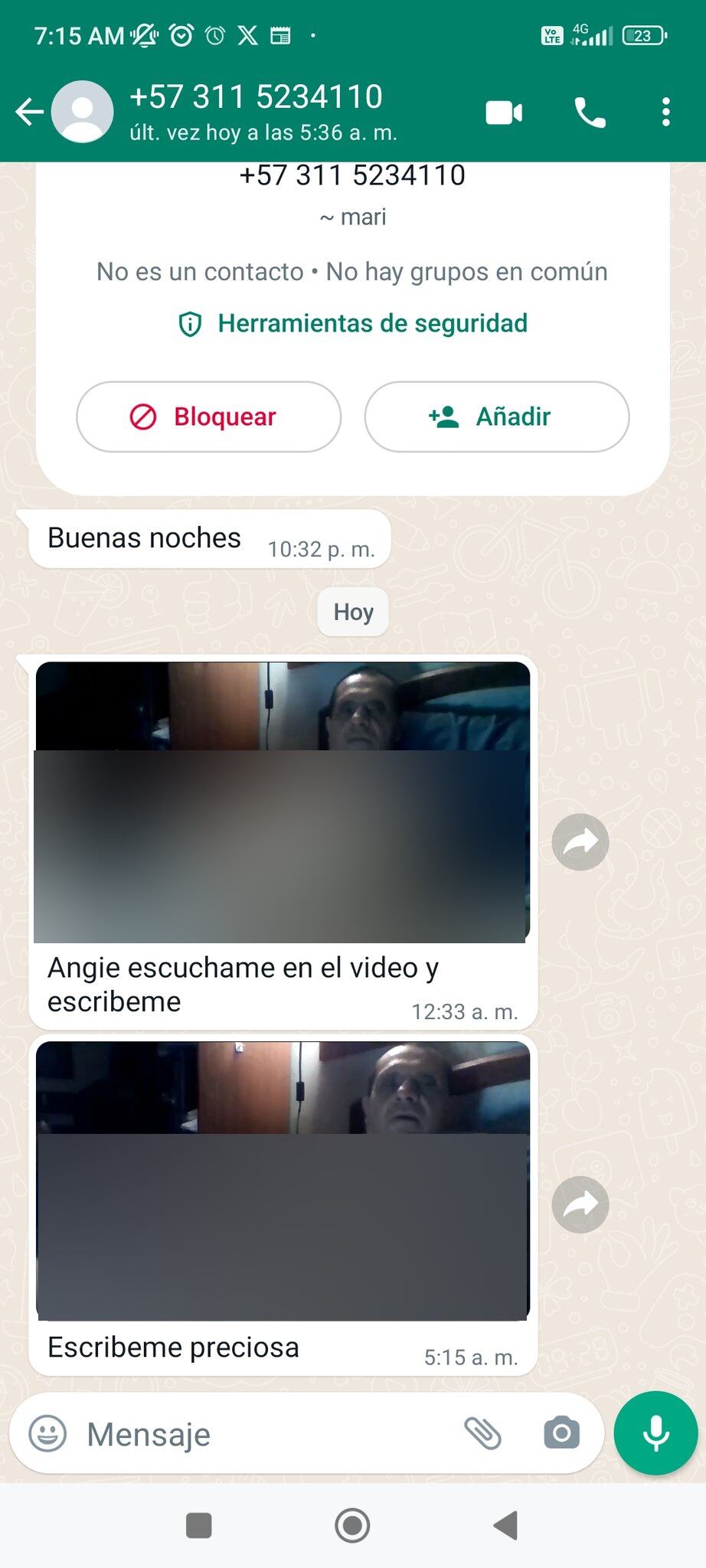Open the three-dot overflow menu
Screen dimensions: 706x1568
tap(667, 112)
